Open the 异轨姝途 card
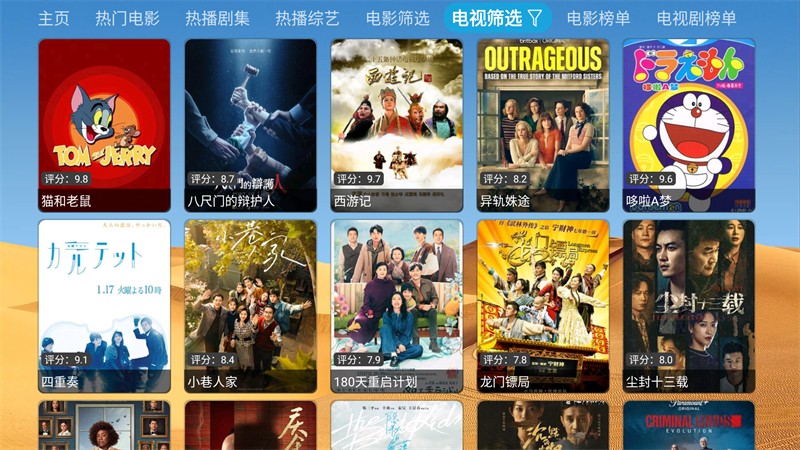The width and height of the screenshot is (800, 450). point(543,125)
